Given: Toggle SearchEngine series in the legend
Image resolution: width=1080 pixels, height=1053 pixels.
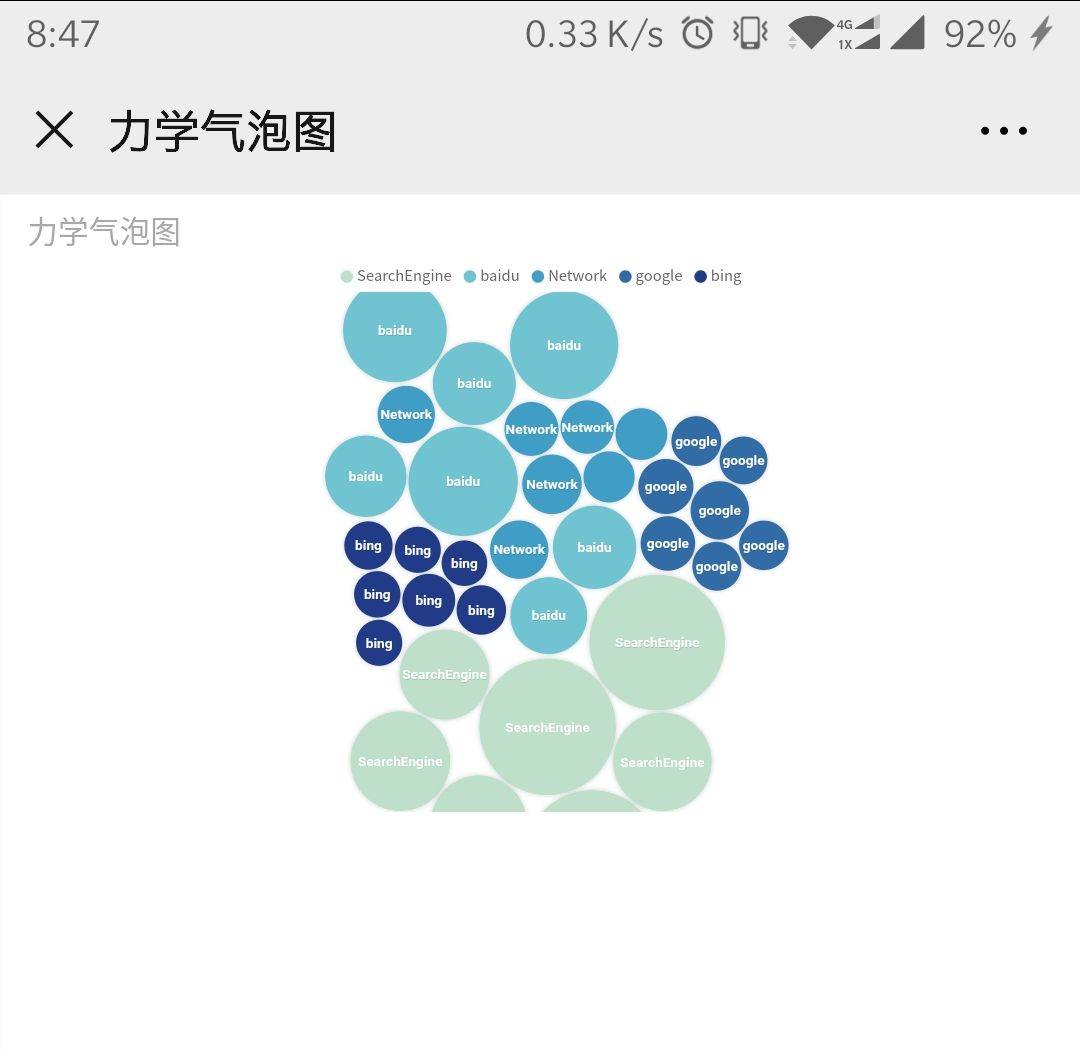Looking at the screenshot, I should pos(396,276).
